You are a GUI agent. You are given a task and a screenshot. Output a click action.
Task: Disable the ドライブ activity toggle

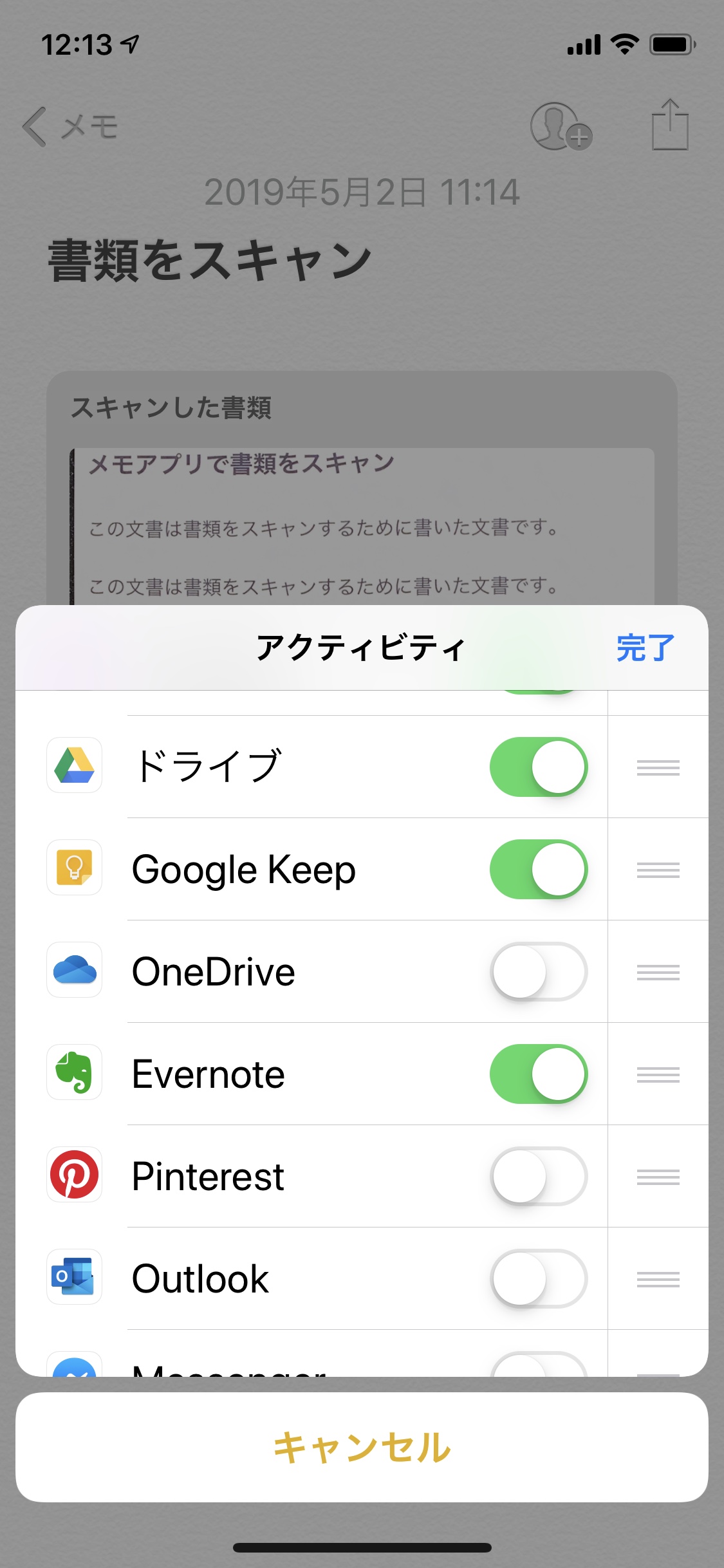[539, 767]
